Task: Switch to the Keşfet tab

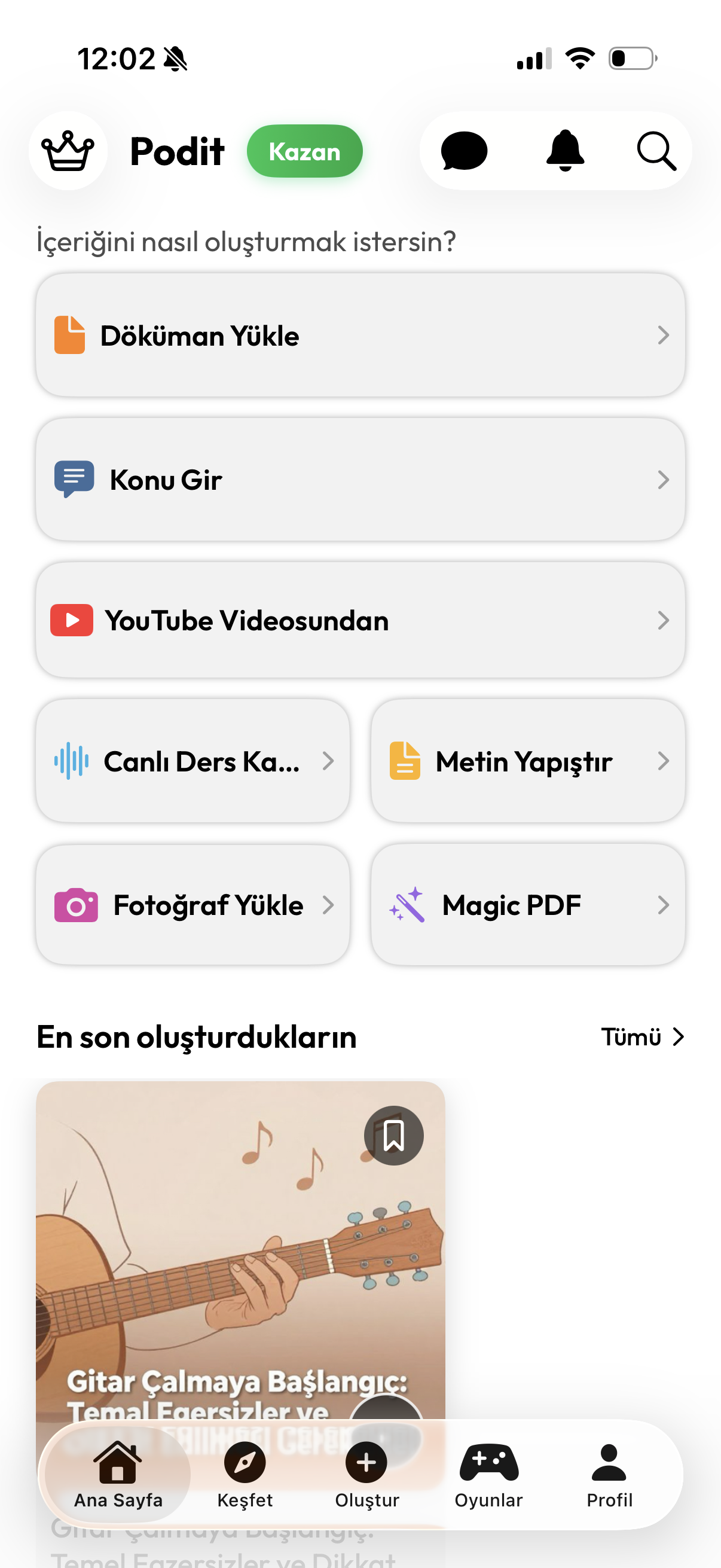Action: coord(245,1474)
